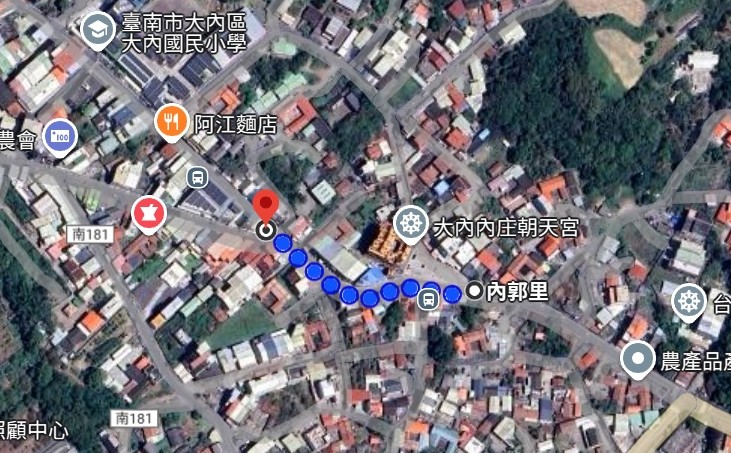Open 大內內庄朝天宮 temple marker
Viewport: 731px width, 453px height.
410,224
